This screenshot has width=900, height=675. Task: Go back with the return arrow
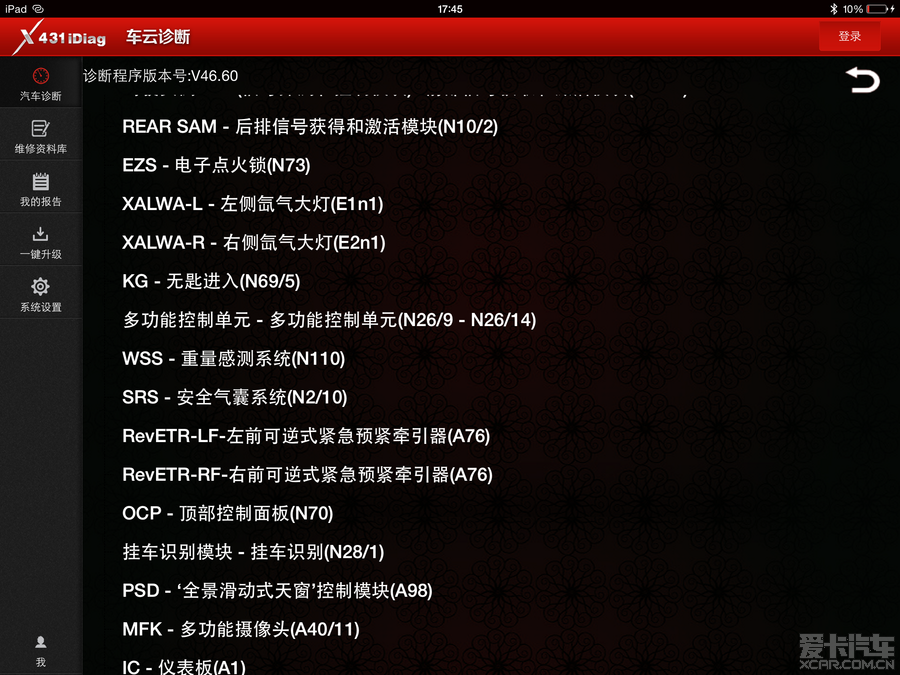(862, 80)
